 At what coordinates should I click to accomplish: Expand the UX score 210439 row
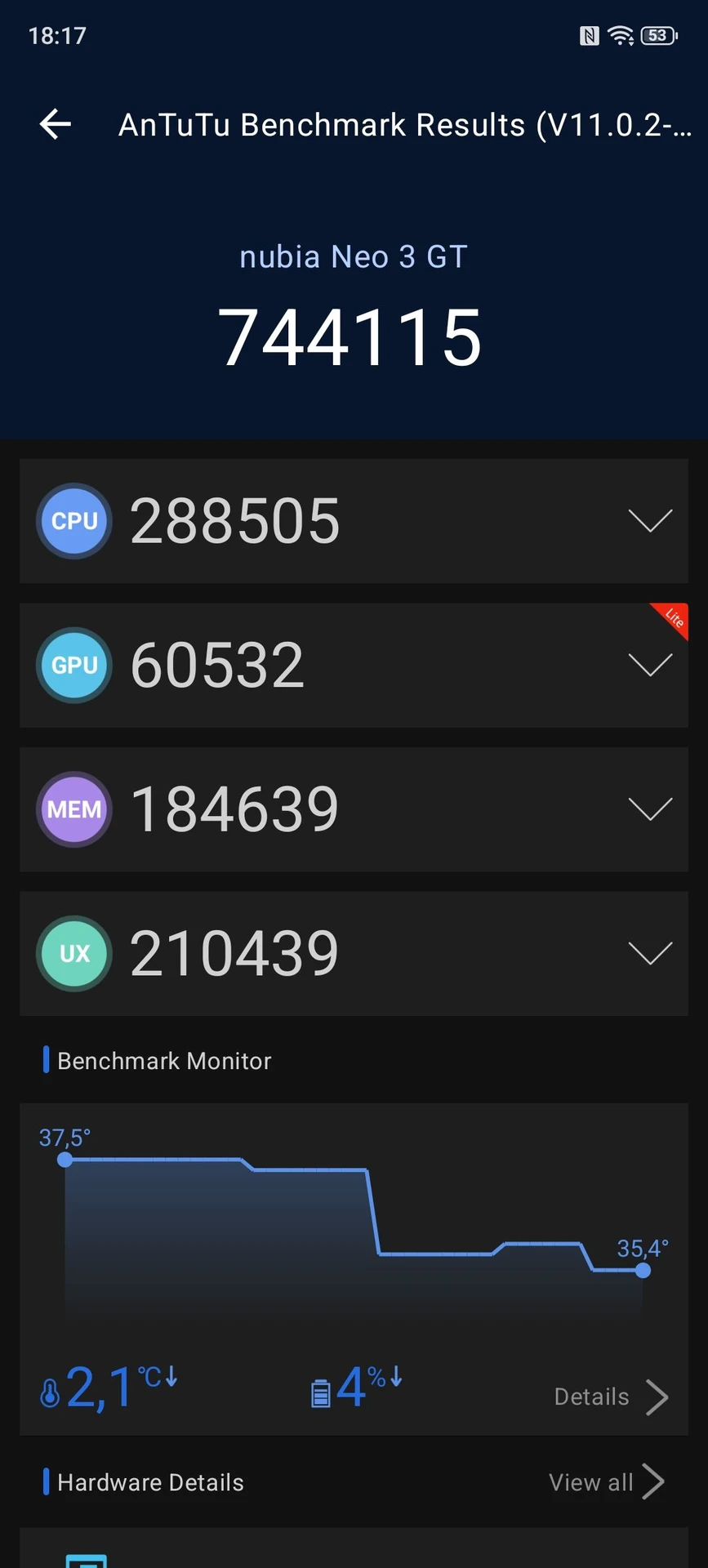[x=354, y=954]
